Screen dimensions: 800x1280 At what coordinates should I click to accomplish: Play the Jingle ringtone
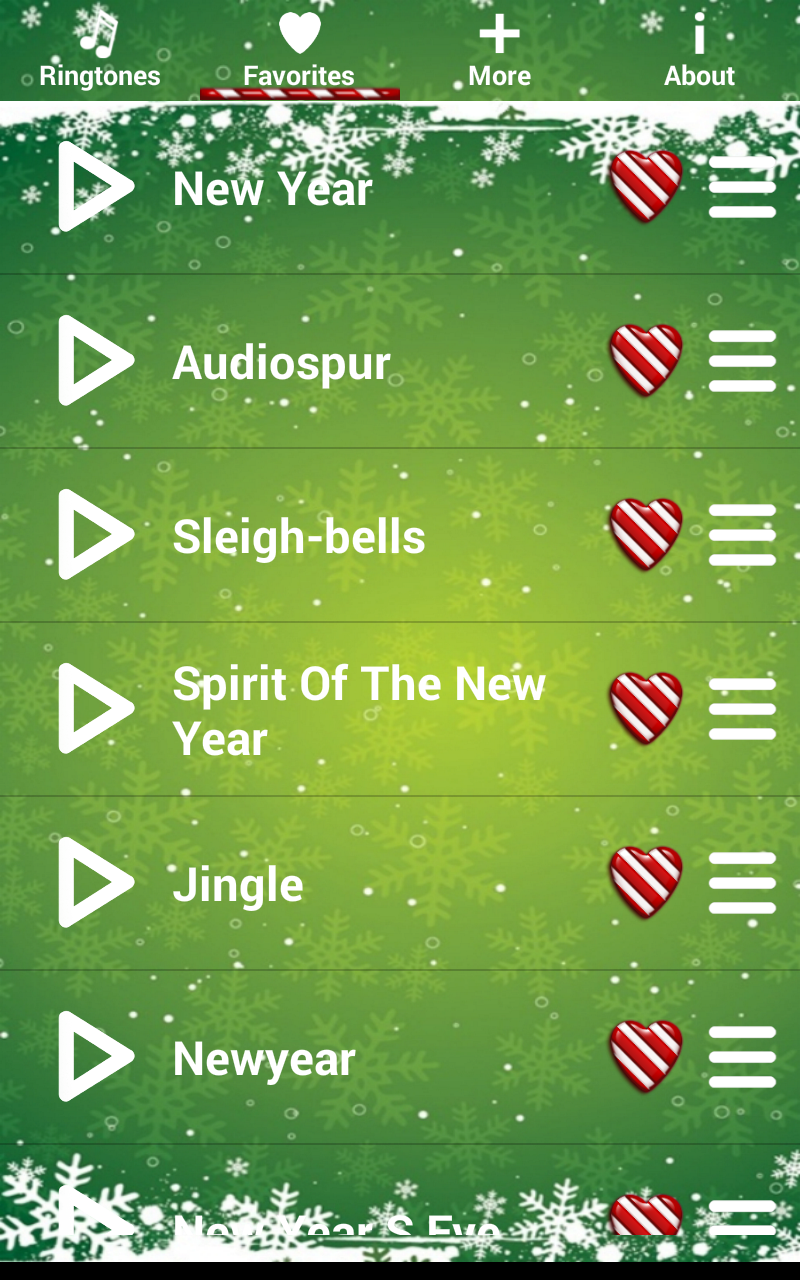pos(96,882)
